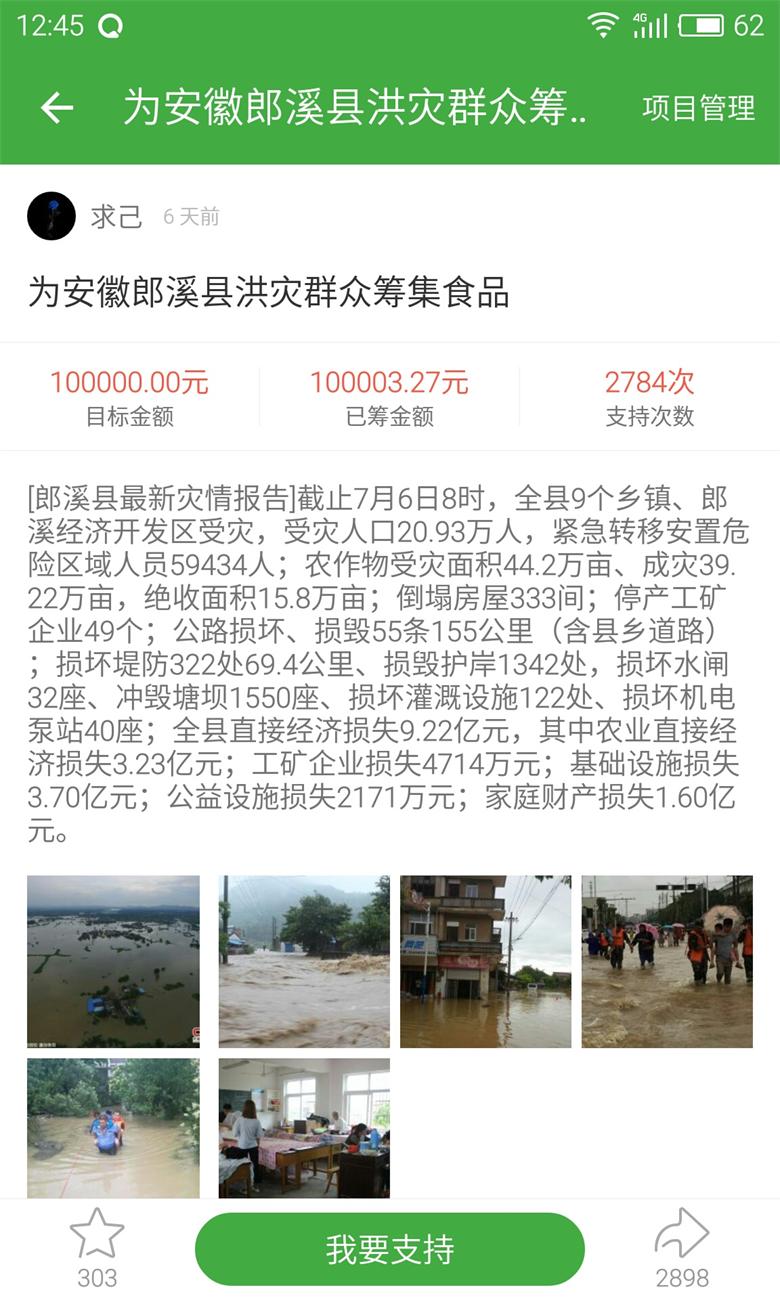Go back using the arrow icon
This screenshot has height=1300, width=780.
click(57, 108)
